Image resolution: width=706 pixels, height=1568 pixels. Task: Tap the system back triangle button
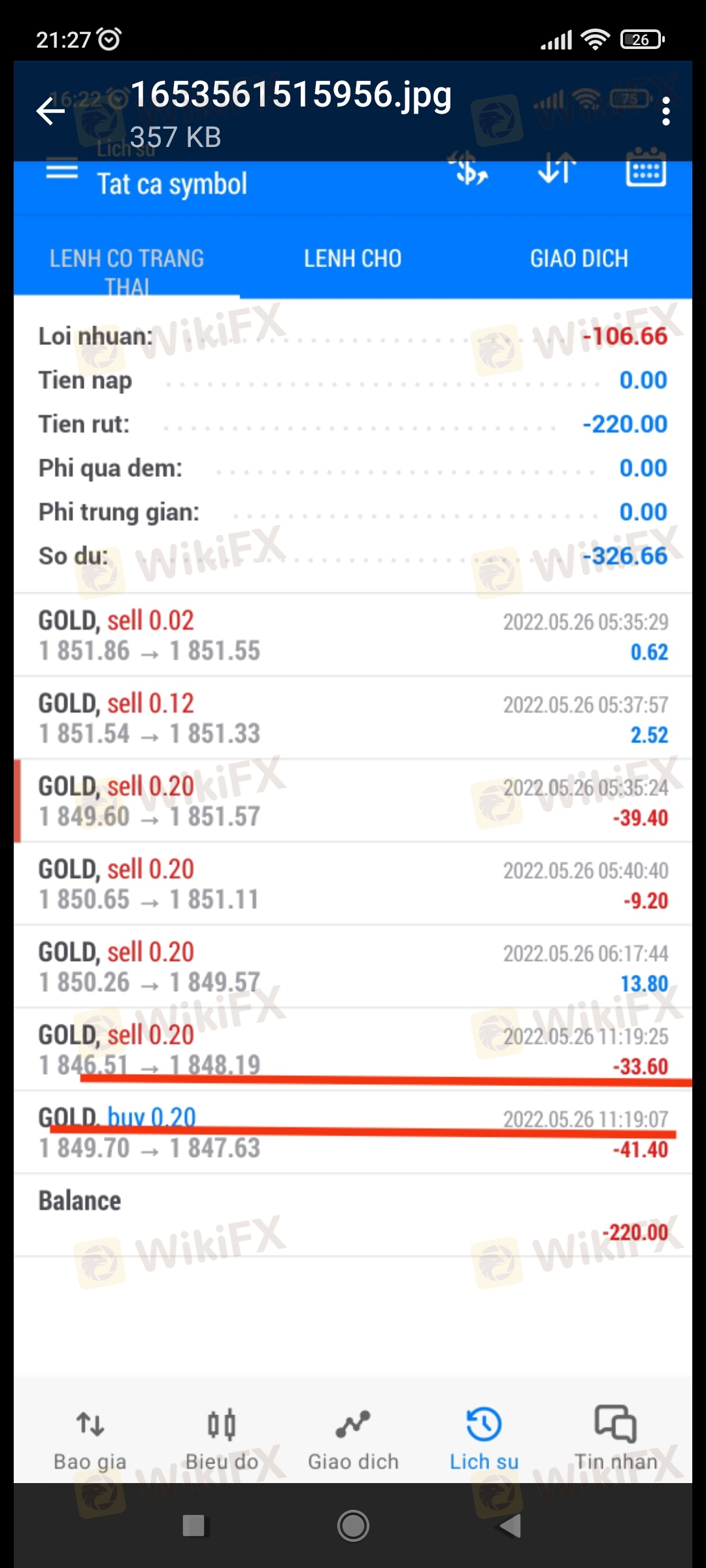[510, 1526]
